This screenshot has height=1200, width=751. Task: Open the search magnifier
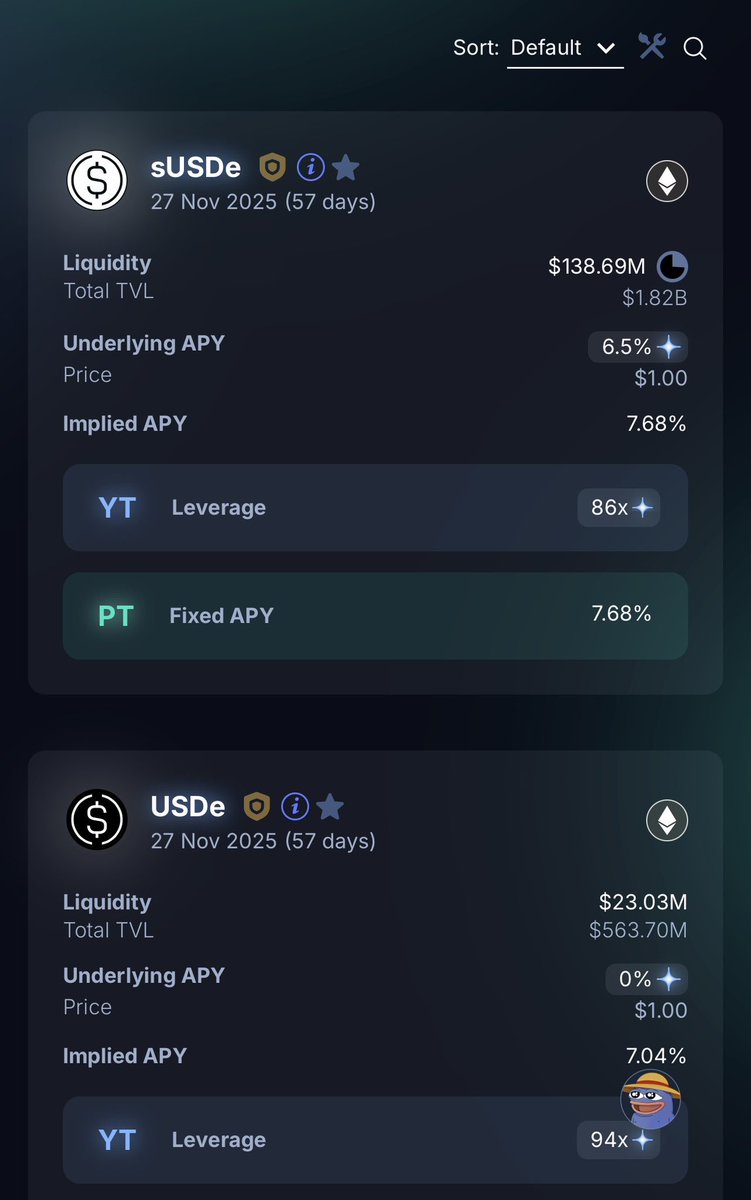pyautogui.click(x=695, y=48)
